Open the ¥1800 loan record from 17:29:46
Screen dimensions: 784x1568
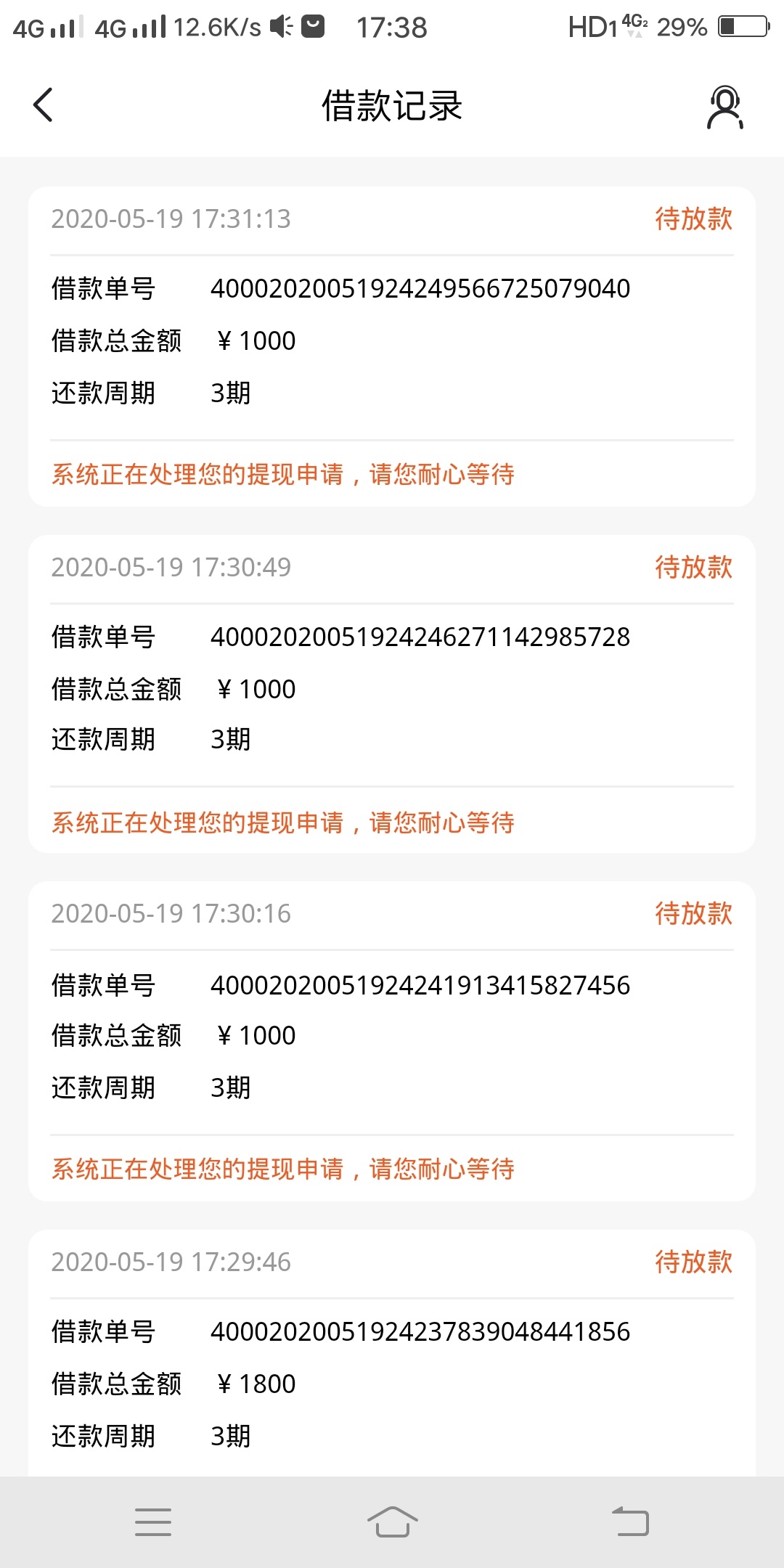point(392,1353)
